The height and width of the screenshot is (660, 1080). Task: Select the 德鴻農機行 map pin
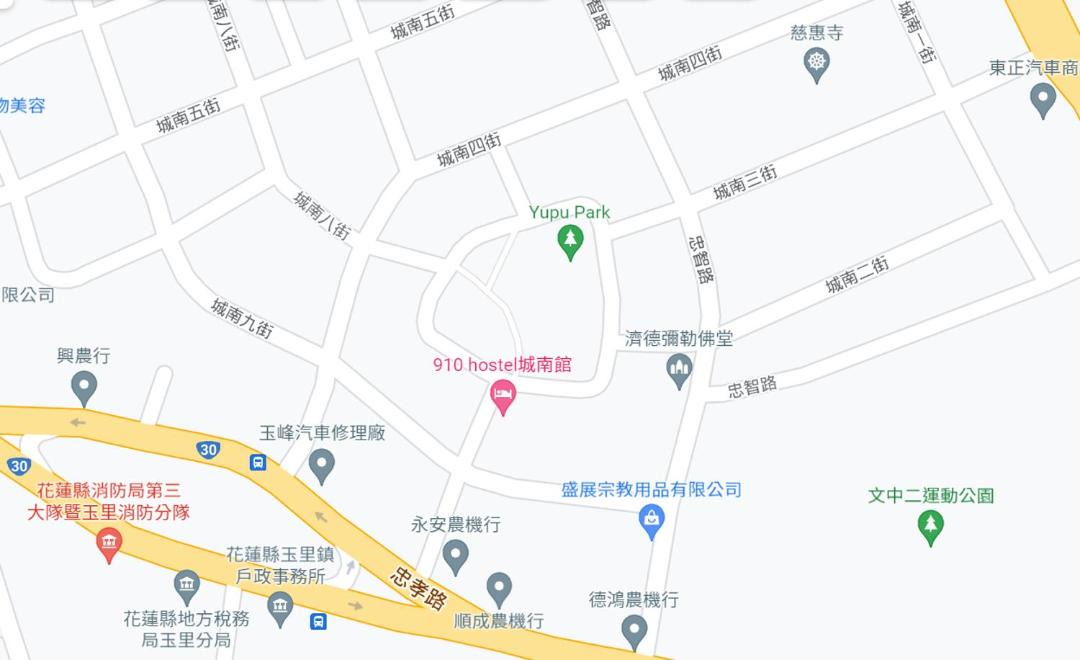(634, 630)
